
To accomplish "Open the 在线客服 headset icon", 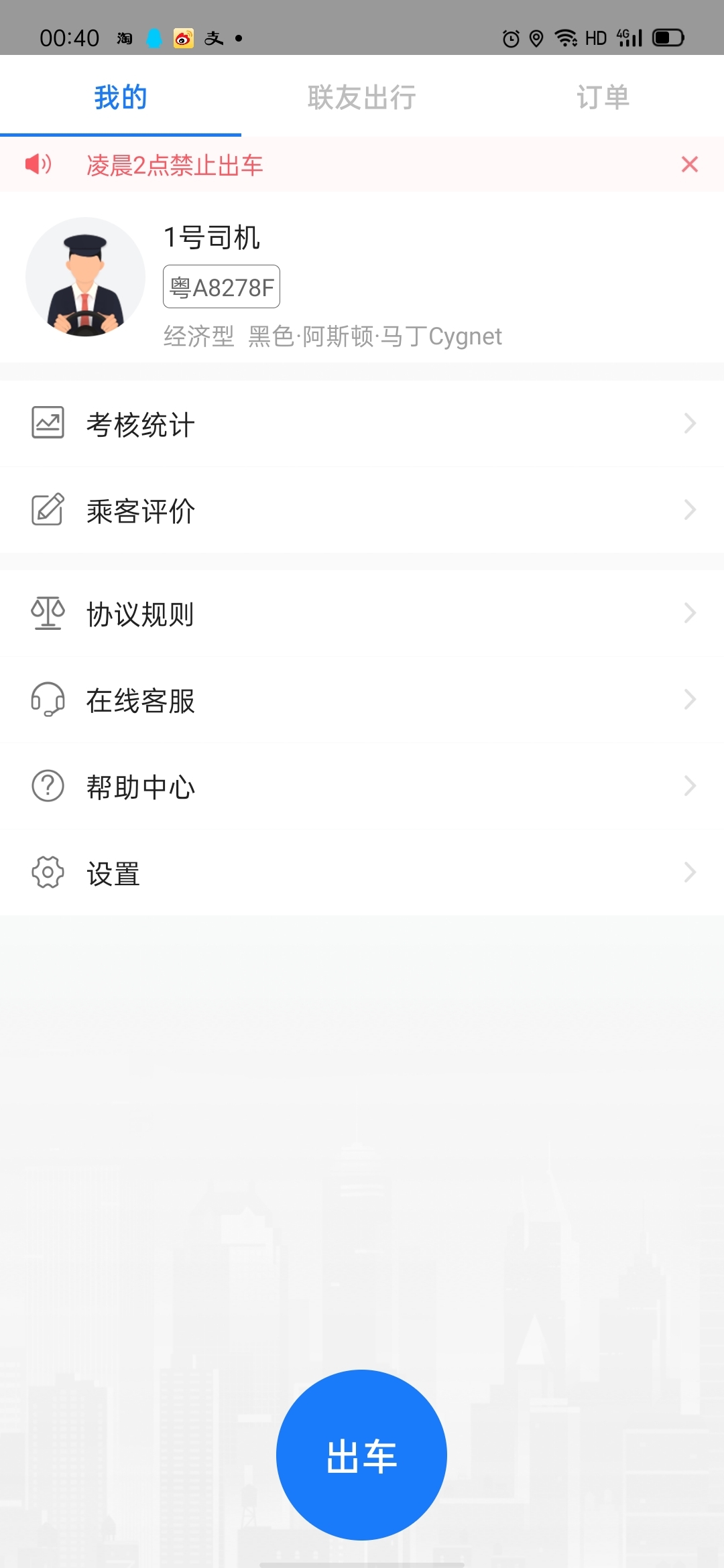I will point(47,700).
